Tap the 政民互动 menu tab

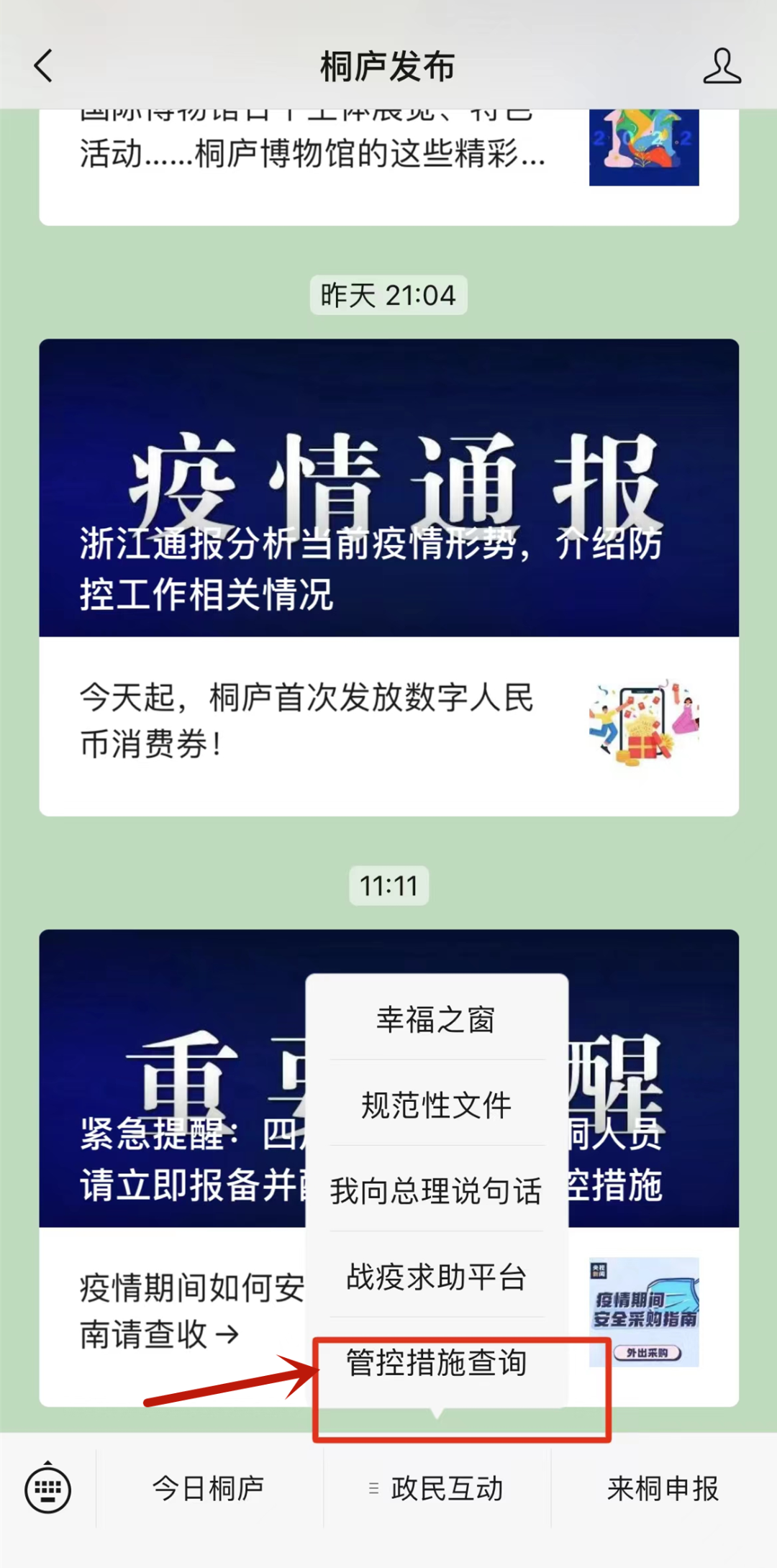click(437, 1488)
